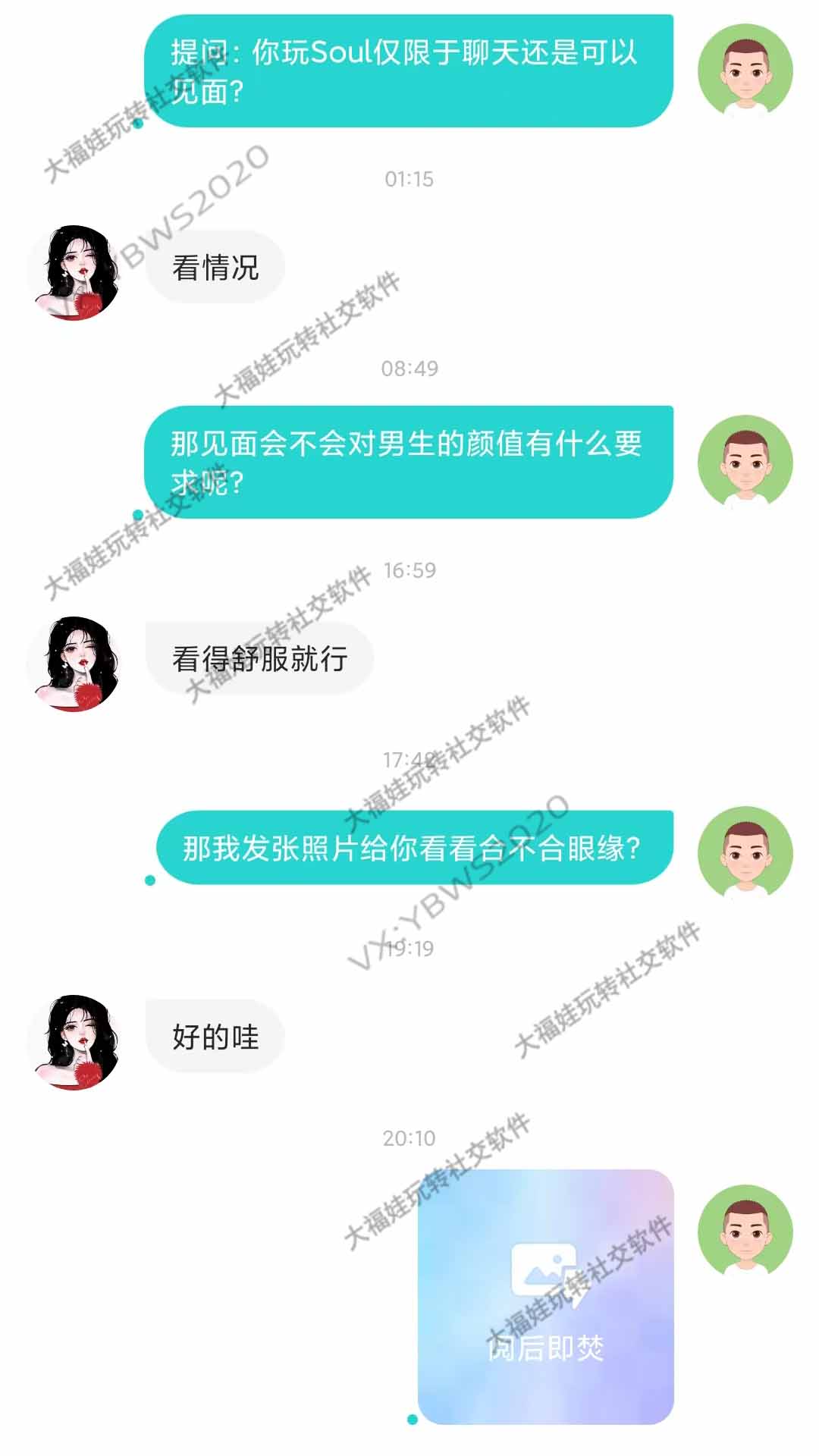Open the avatar beside the 那见面会不会 message
Viewport: 819px width, 1456px height.
[745, 463]
